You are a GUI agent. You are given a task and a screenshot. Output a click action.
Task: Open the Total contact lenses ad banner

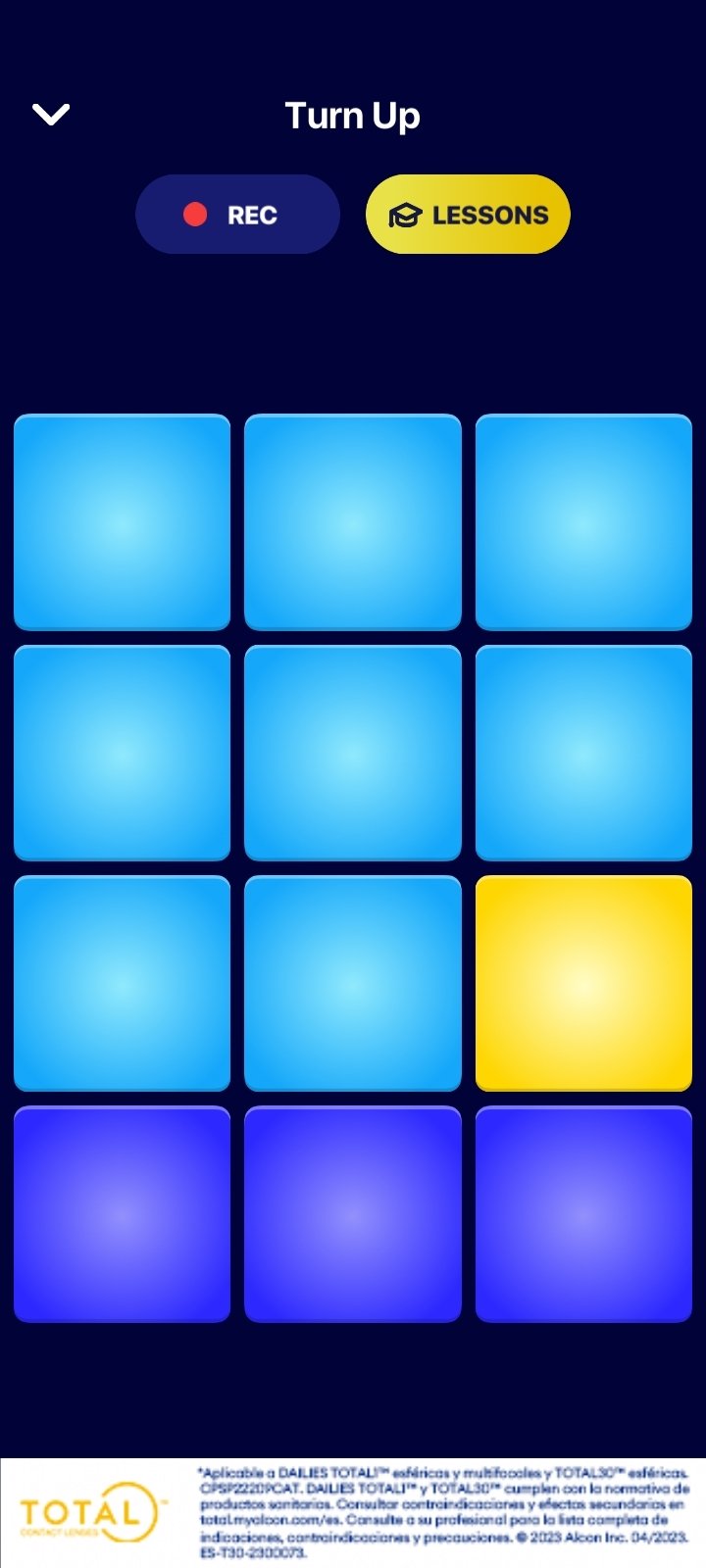click(353, 1513)
